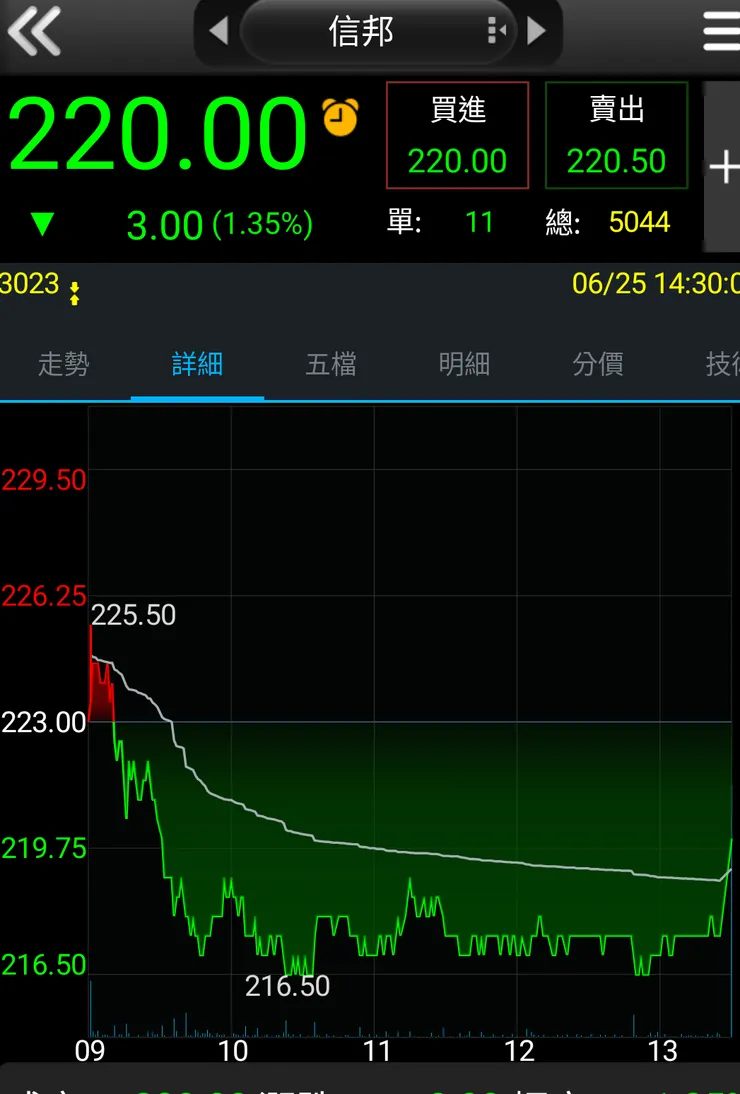
Task: Open the 五檔 tab
Action: point(331,364)
